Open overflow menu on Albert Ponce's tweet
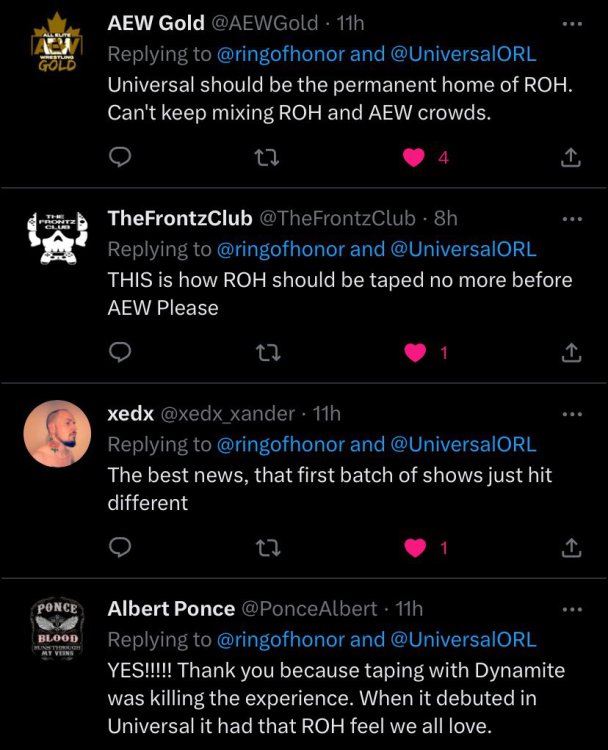This screenshot has height=750, width=608. 571,608
